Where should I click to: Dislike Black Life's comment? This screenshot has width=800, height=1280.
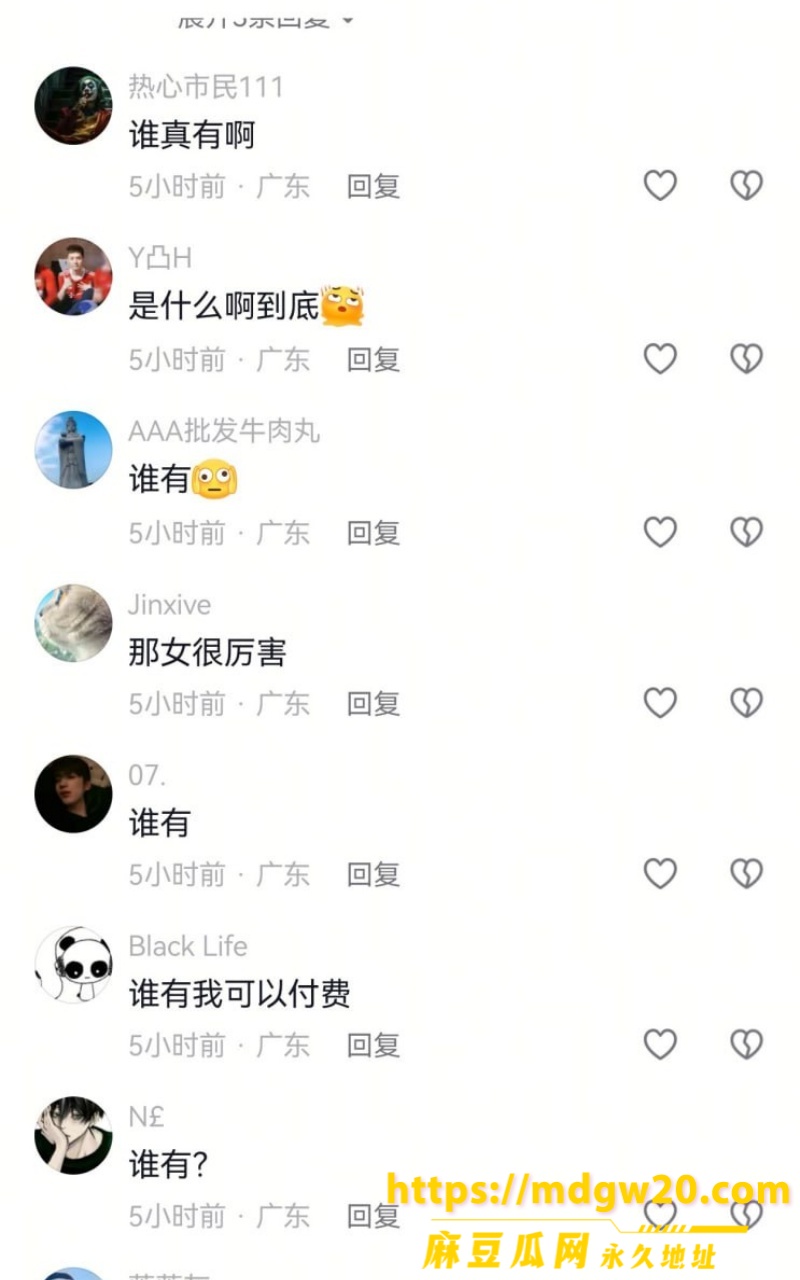[746, 1045]
